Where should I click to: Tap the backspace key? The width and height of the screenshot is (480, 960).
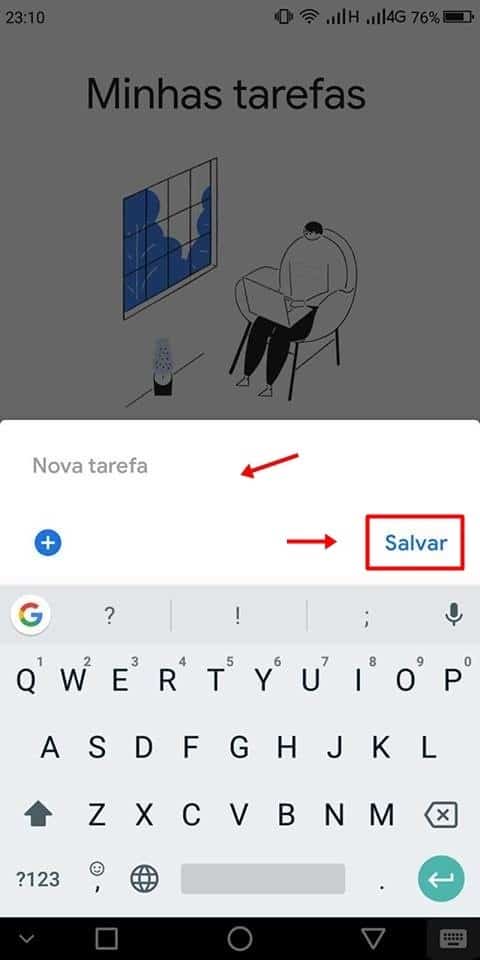[x=440, y=815]
